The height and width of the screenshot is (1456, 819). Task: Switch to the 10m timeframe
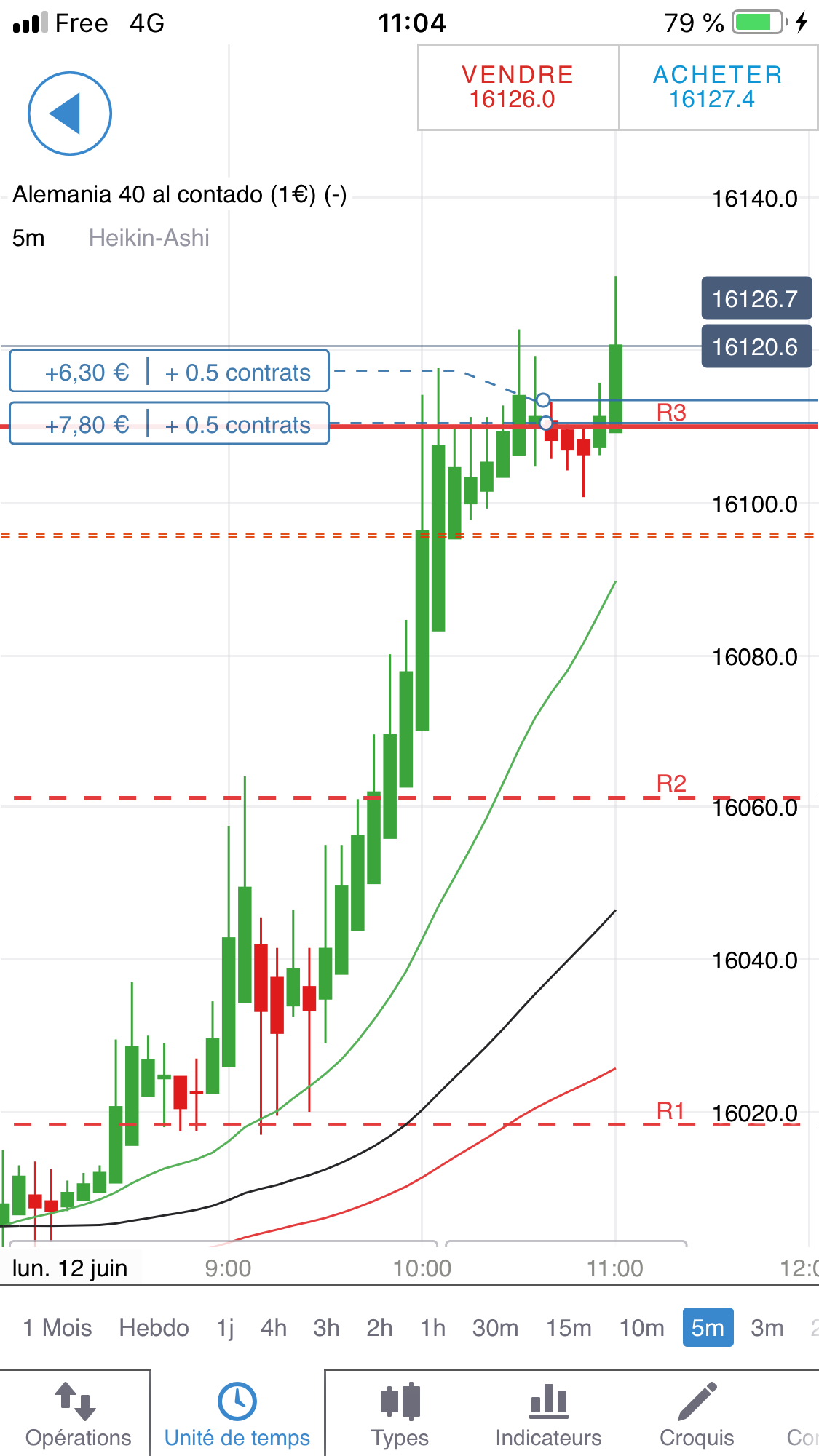click(x=641, y=1328)
